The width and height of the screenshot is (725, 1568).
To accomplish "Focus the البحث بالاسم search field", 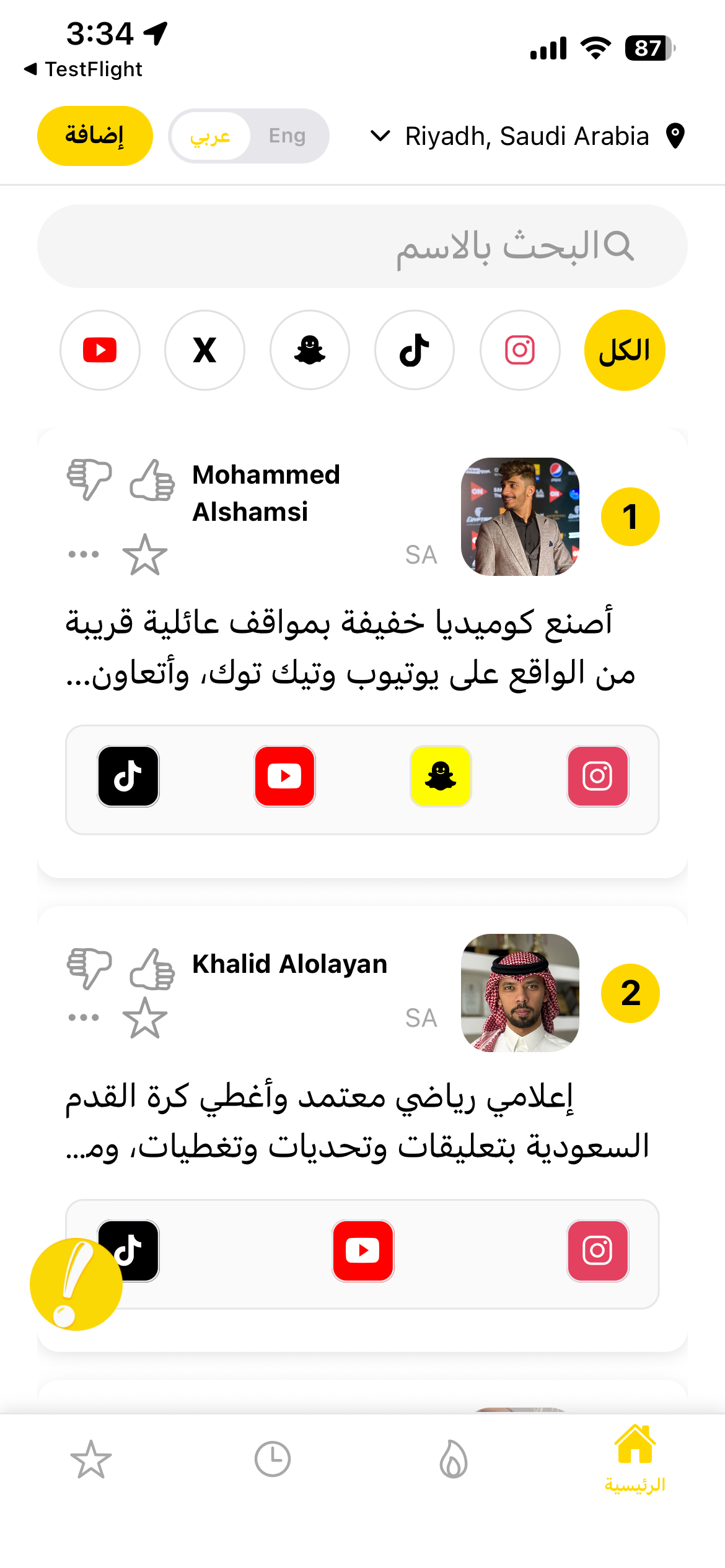I will click(x=362, y=246).
